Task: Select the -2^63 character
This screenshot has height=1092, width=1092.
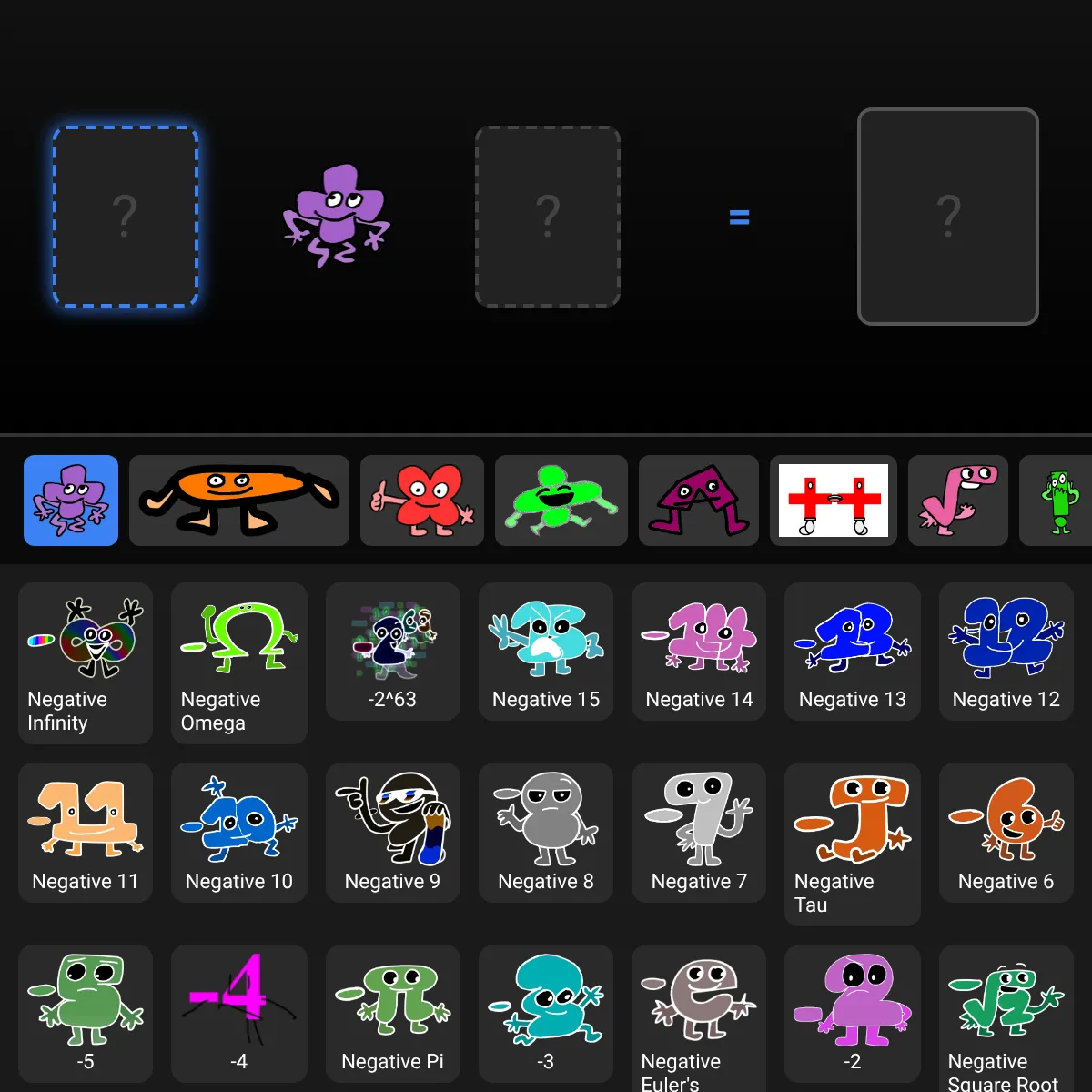Action: [x=393, y=652]
